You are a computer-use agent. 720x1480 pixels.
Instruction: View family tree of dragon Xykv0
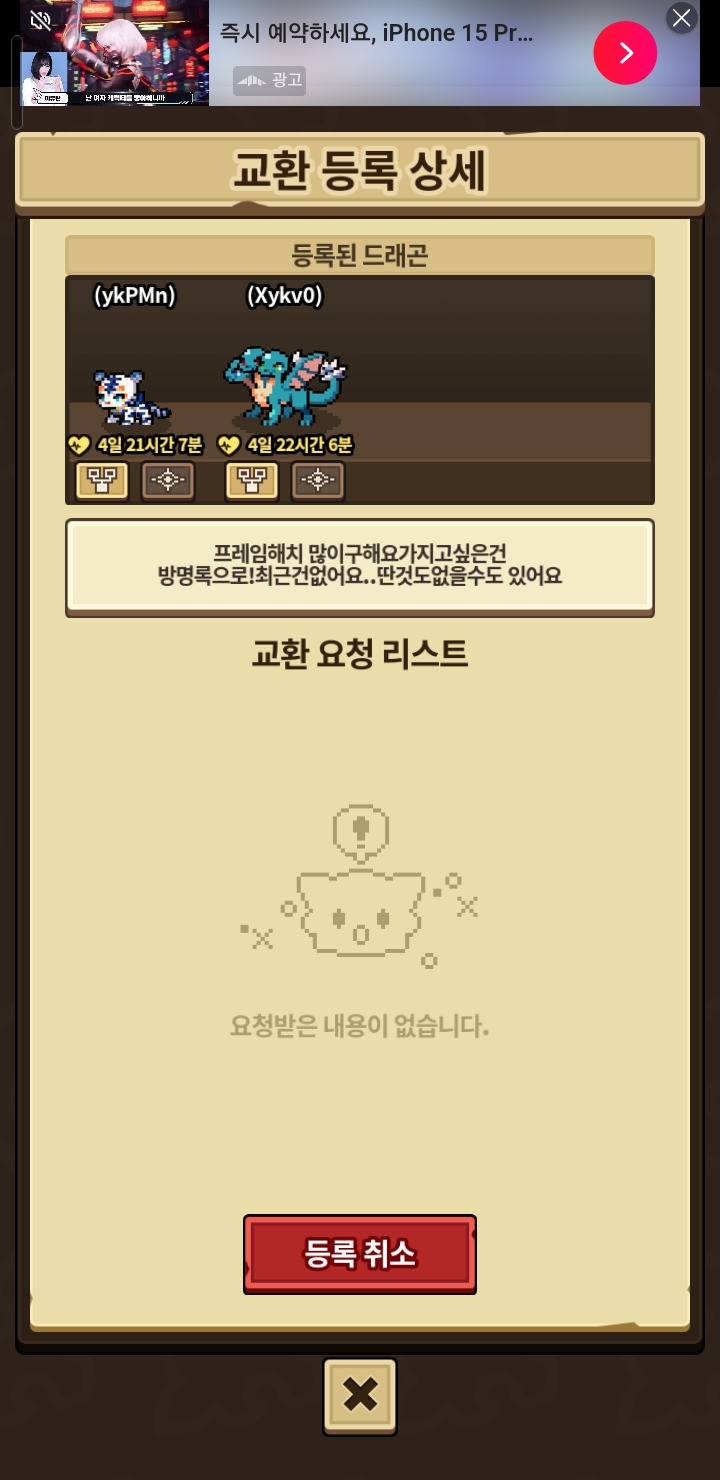click(252, 481)
